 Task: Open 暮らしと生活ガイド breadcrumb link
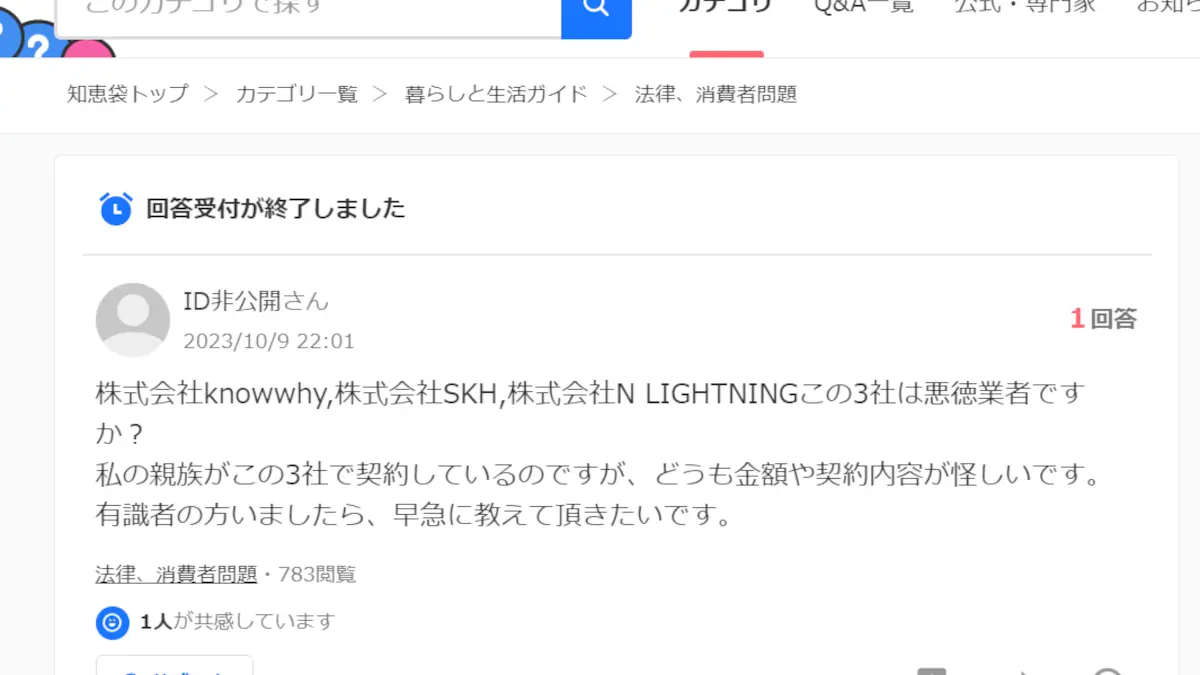pyautogui.click(x=496, y=95)
